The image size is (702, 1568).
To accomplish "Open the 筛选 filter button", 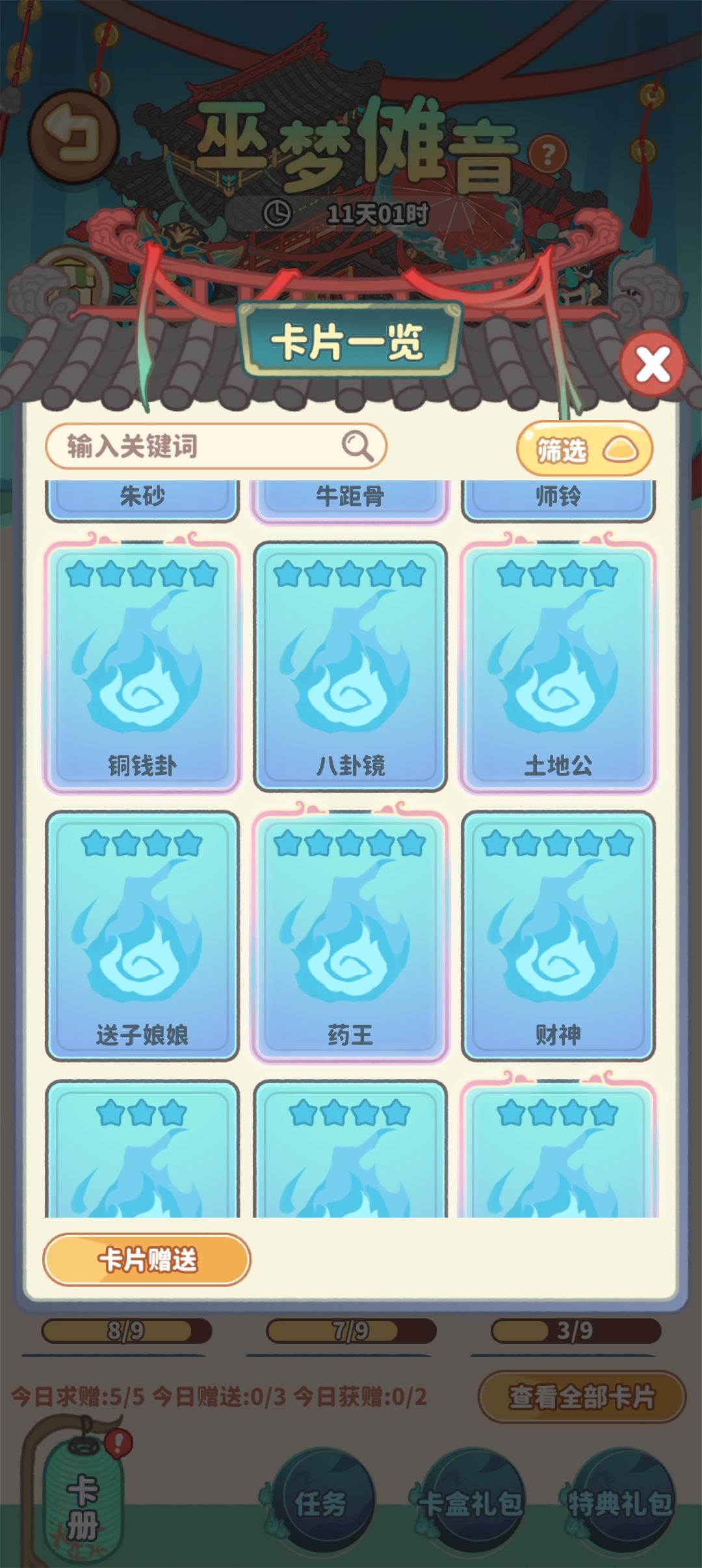I will tap(584, 449).
